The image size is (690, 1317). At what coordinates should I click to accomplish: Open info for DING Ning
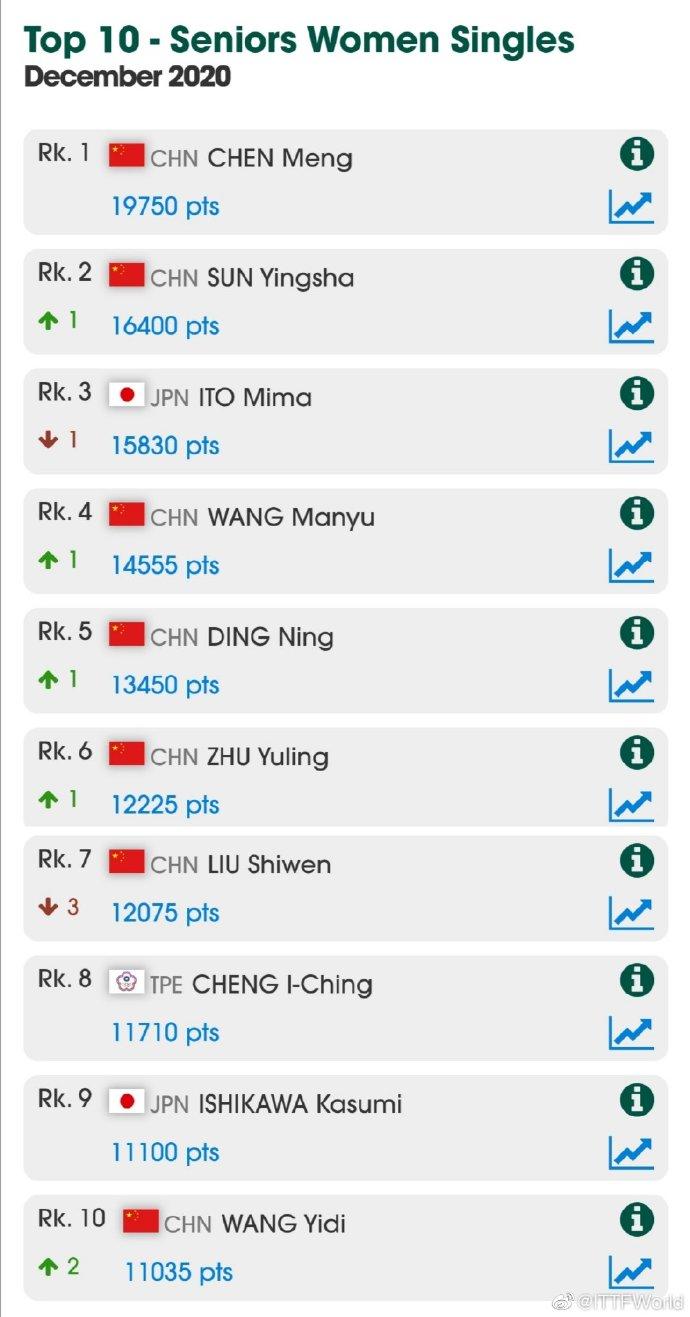pyautogui.click(x=636, y=633)
